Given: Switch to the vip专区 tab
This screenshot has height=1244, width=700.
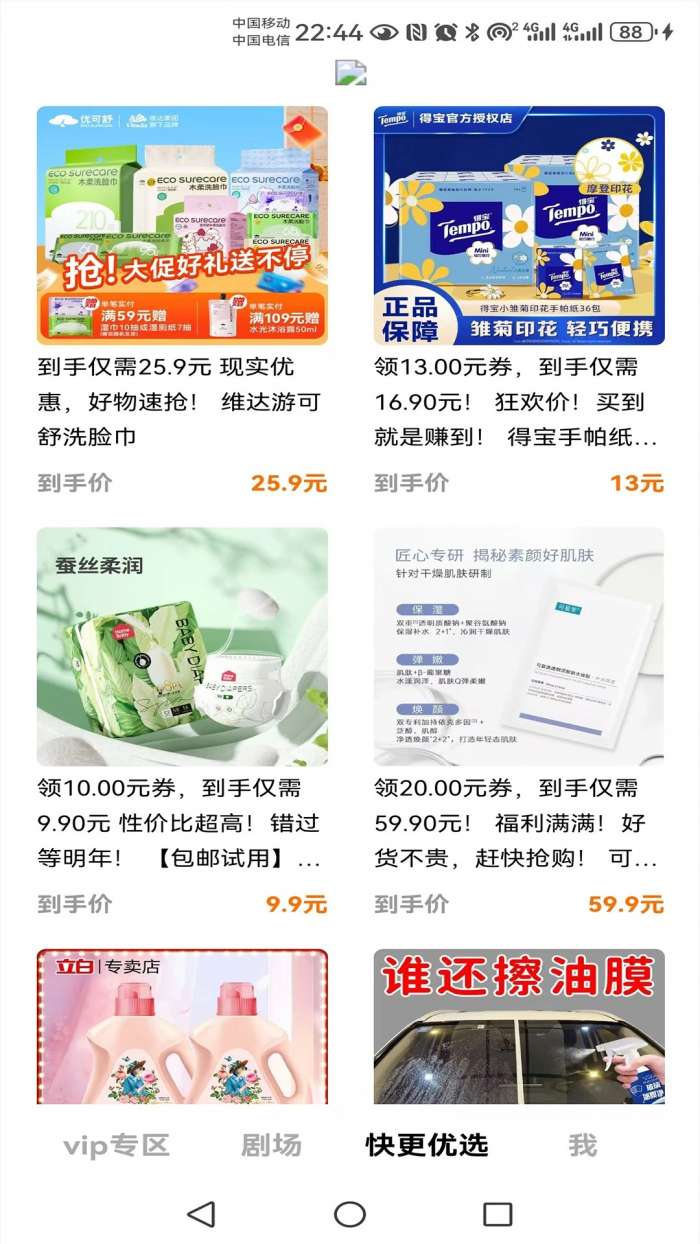Looking at the screenshot, I should tap(116, 1145).
